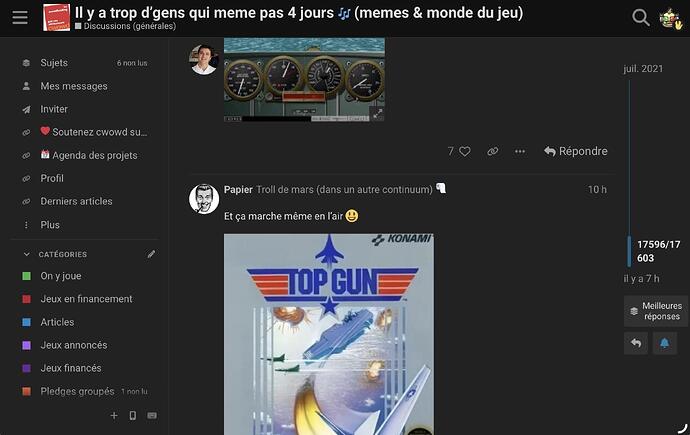690x435 pixels.
Task: Open the Inviter link
Action: coord(54,109)
